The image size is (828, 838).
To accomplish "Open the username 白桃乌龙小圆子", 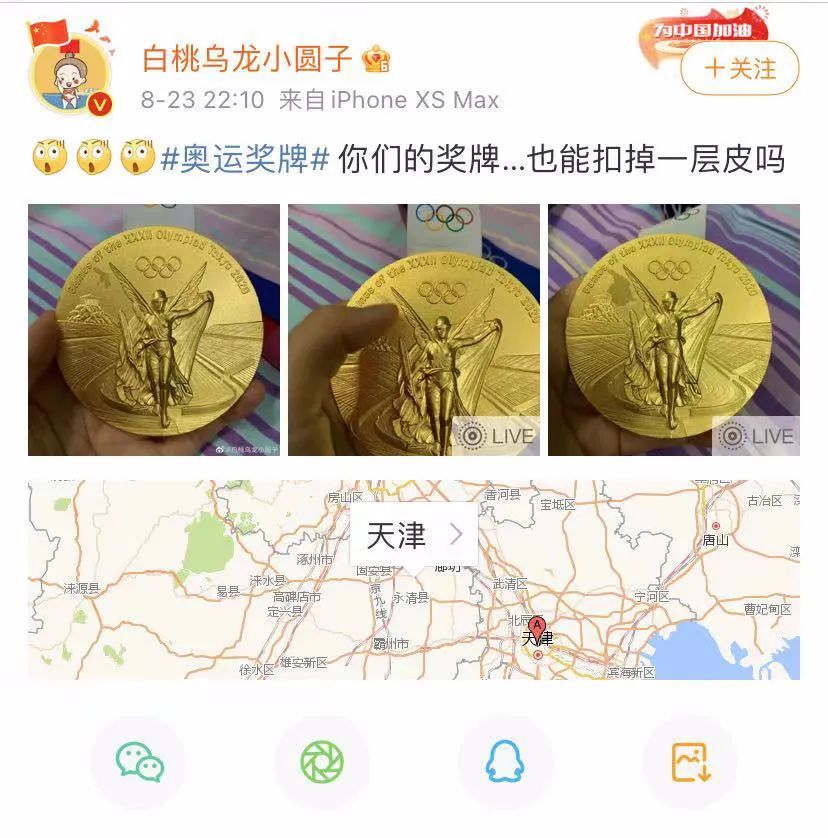I will (x=247, y=59).
